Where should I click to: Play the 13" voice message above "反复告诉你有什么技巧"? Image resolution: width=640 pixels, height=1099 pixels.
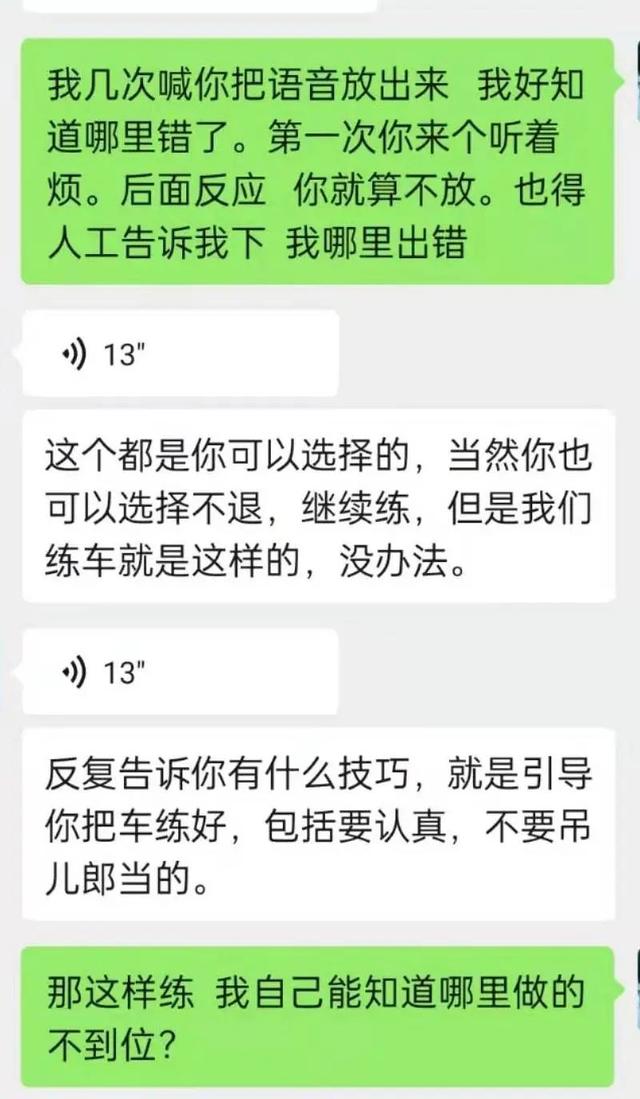[x=180, y=672]
